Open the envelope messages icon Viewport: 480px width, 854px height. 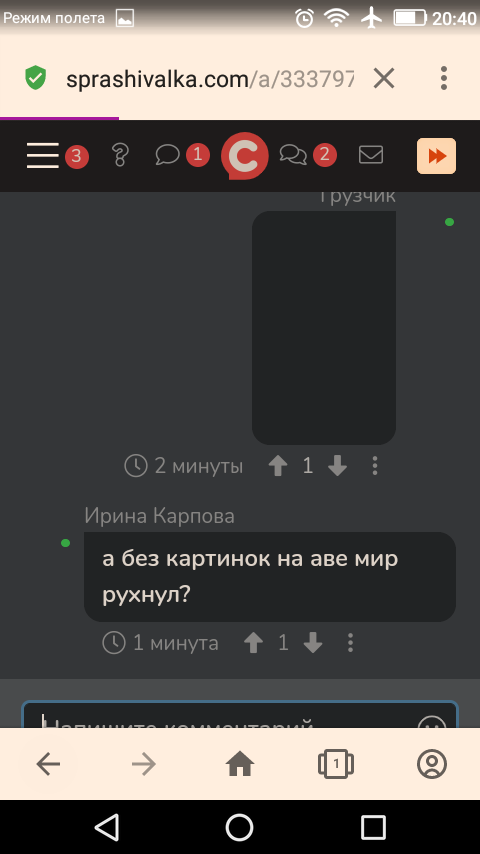tap(371, 155)
